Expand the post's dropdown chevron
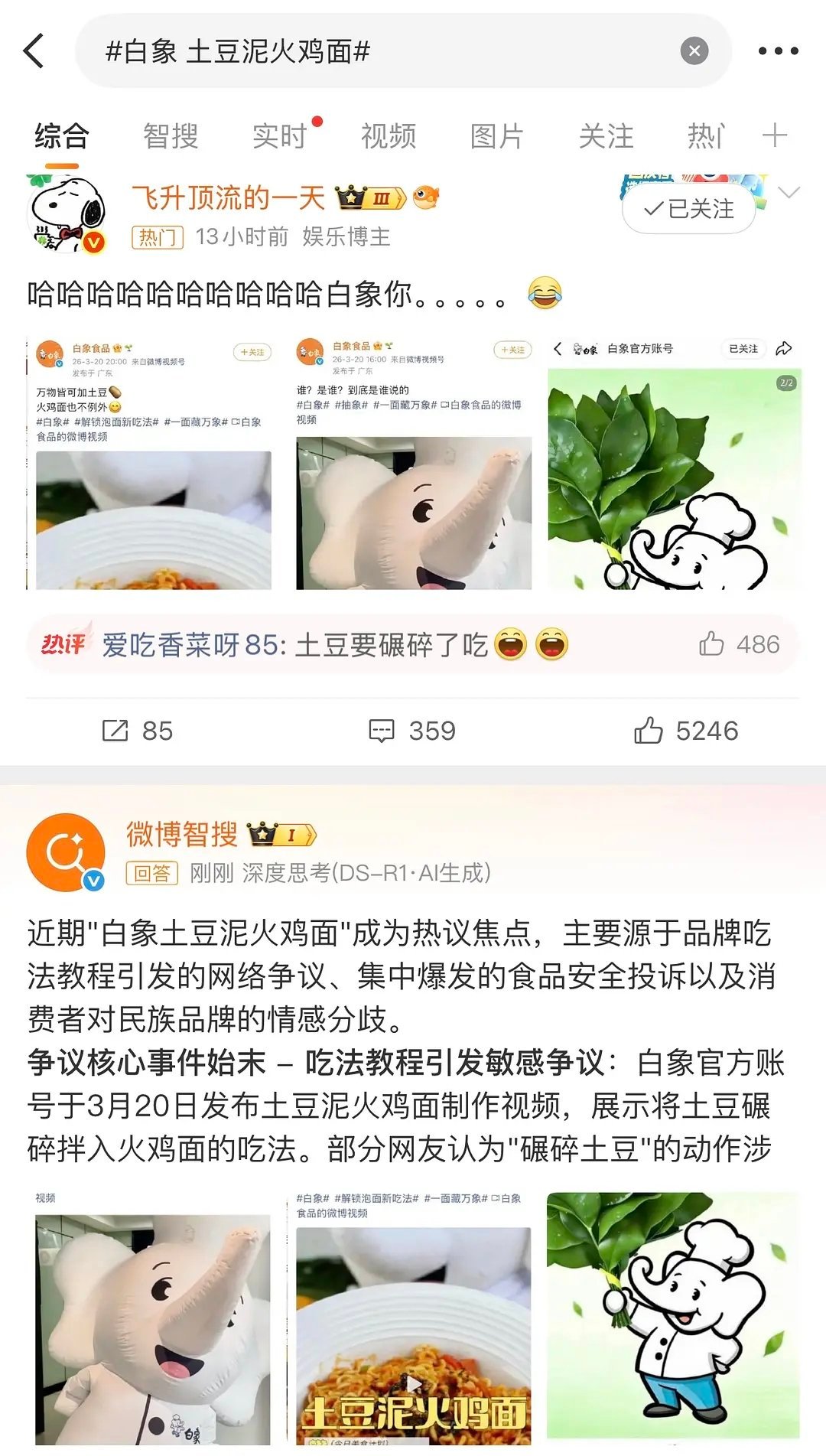The width and height of the screenshot is (826, 1456). tap(789, 194)
